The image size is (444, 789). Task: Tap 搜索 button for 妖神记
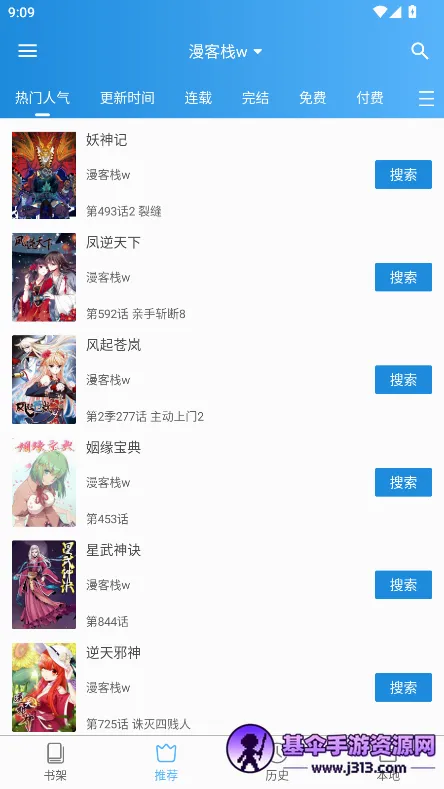pos(403,175)
